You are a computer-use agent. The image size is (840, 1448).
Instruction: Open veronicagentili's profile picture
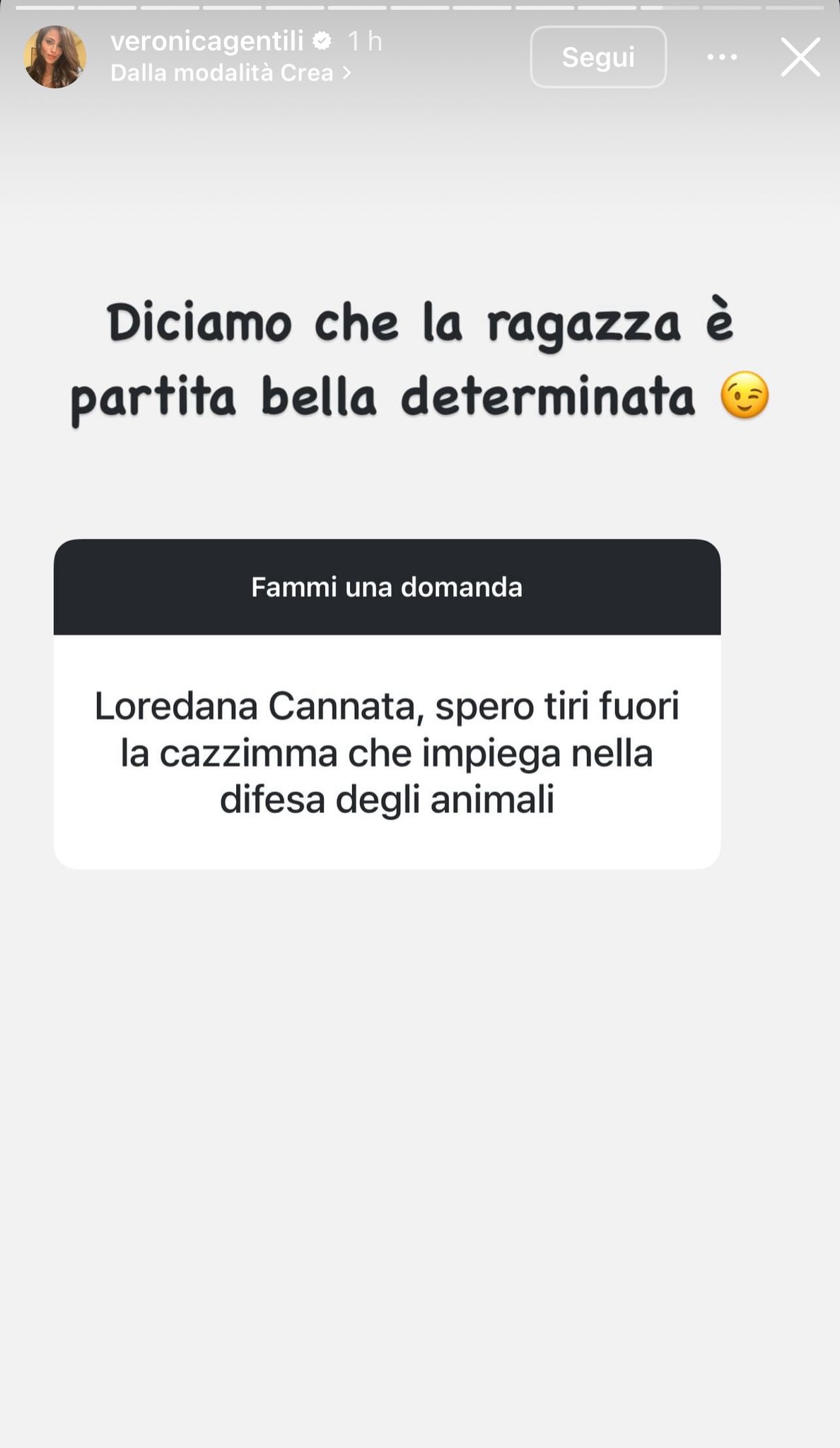55,57
